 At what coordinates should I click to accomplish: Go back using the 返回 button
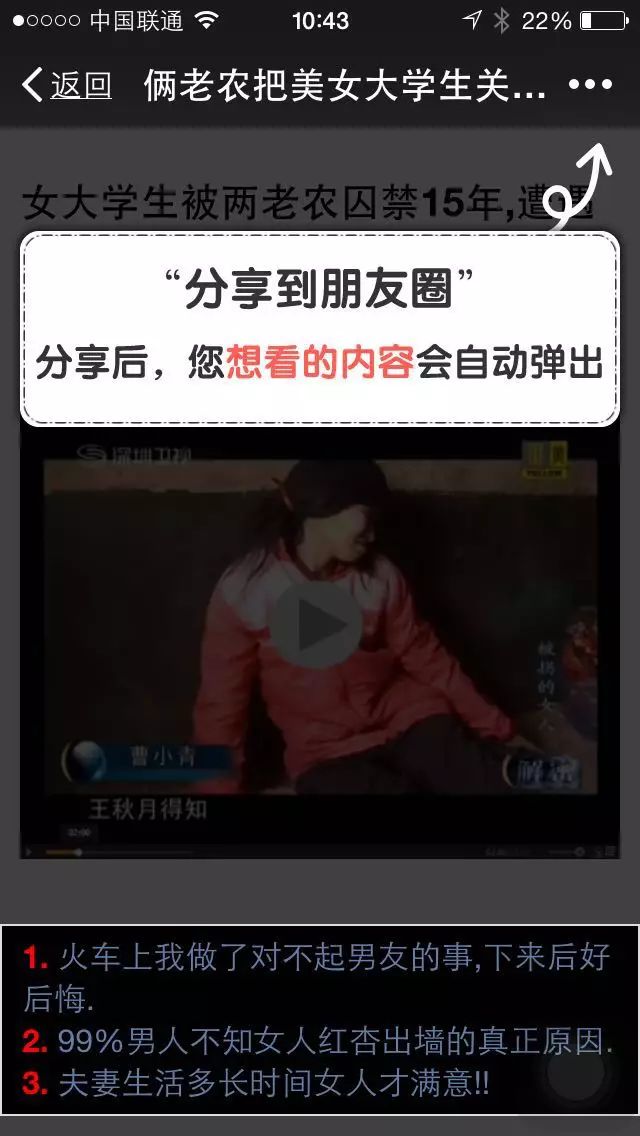(66, 86)
